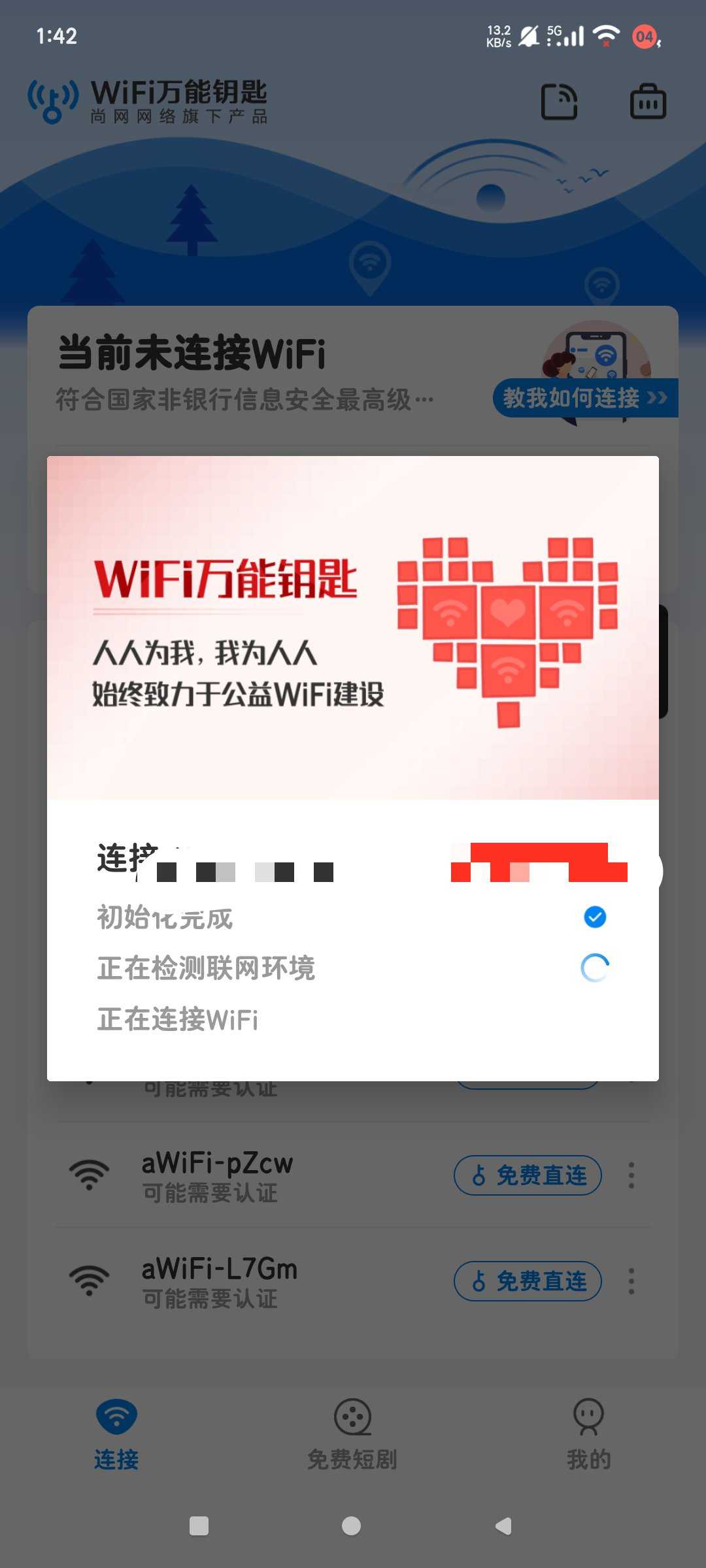Open more options for aWiFi-pZcw
The height and width of the screenshot is (1568, 706).
[631, 1175]
